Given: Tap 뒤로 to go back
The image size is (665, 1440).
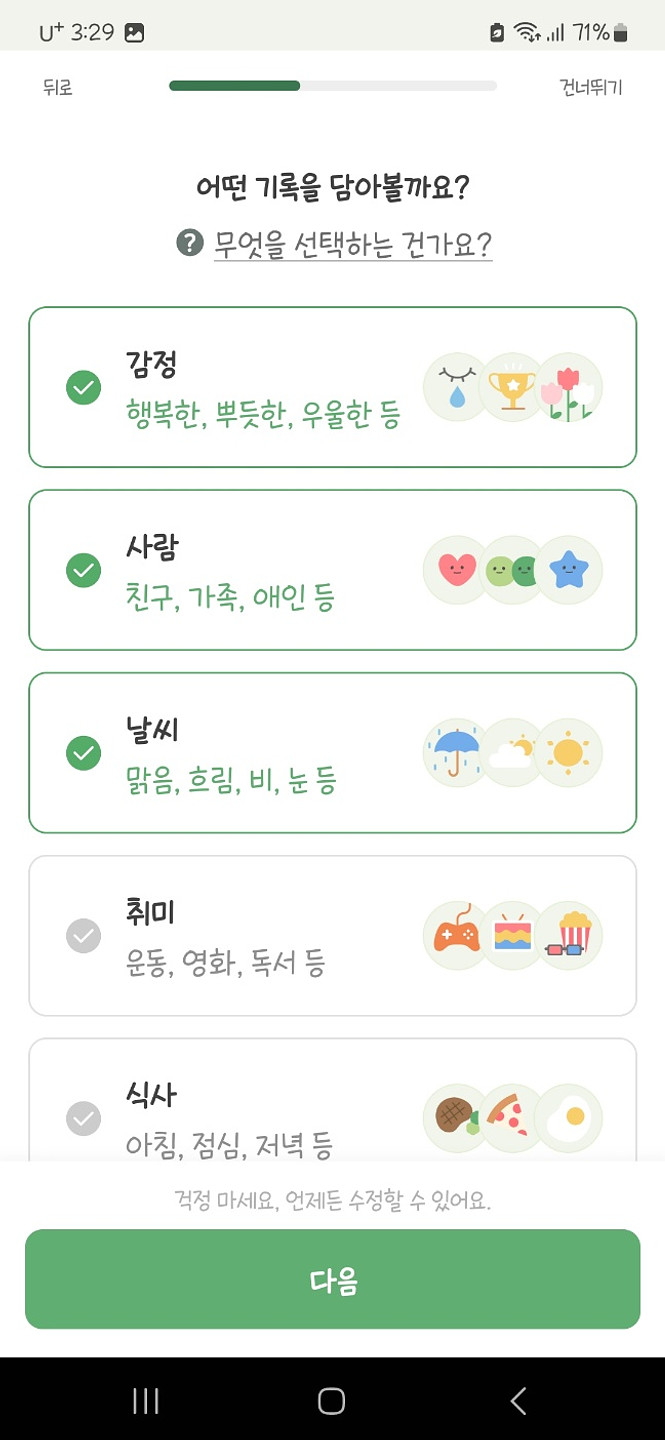Looking at the screenshot, I should [58, 88].
